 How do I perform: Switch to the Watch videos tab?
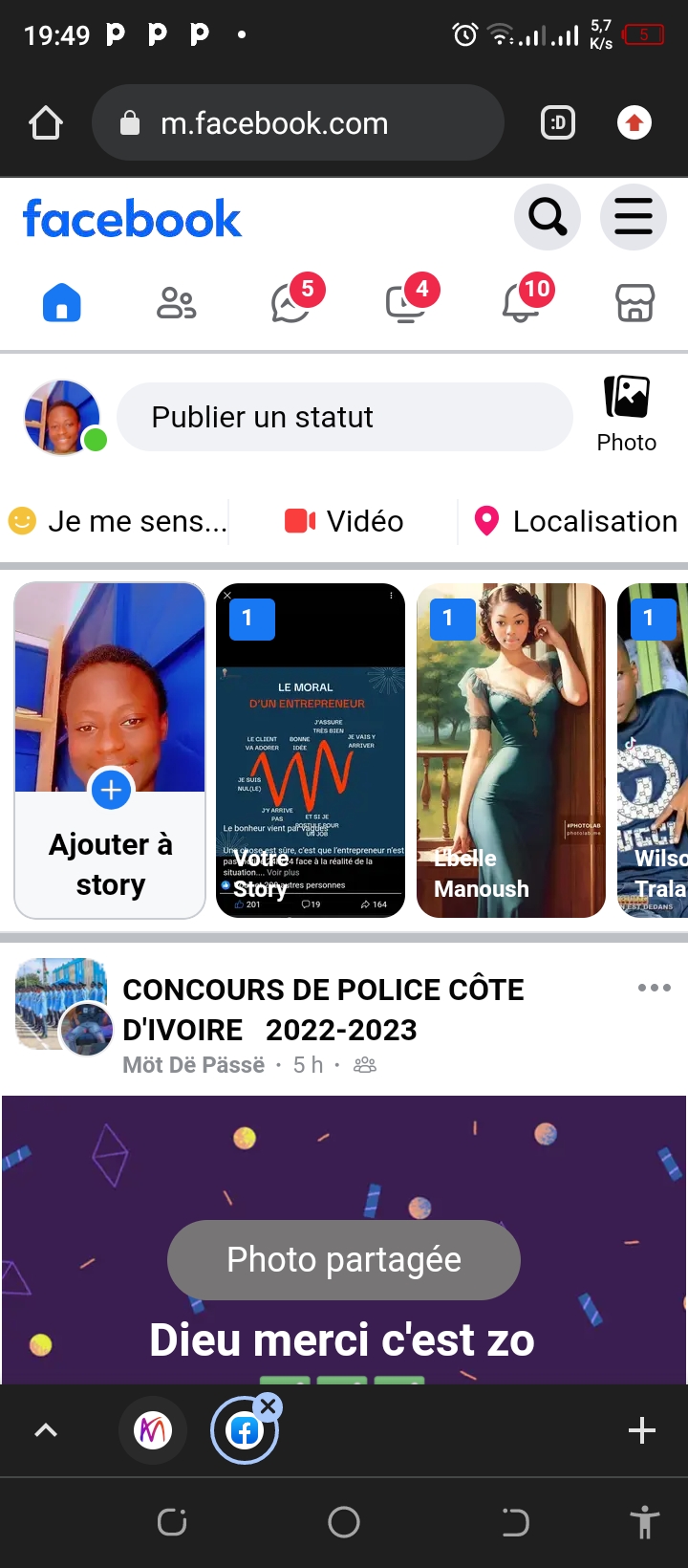(406, 303)
